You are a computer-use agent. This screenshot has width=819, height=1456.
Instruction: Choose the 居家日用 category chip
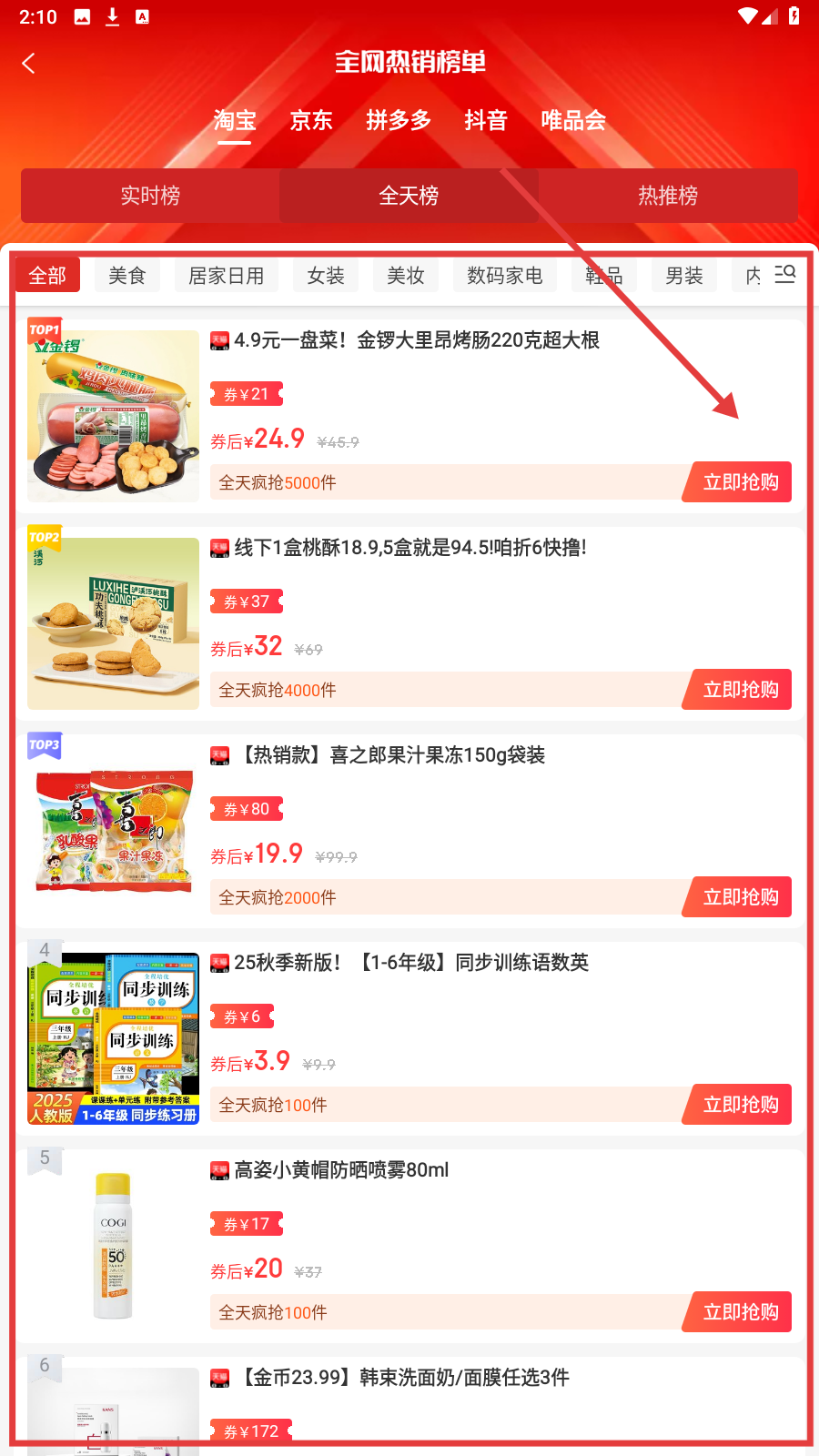click(x=227, y=276)
